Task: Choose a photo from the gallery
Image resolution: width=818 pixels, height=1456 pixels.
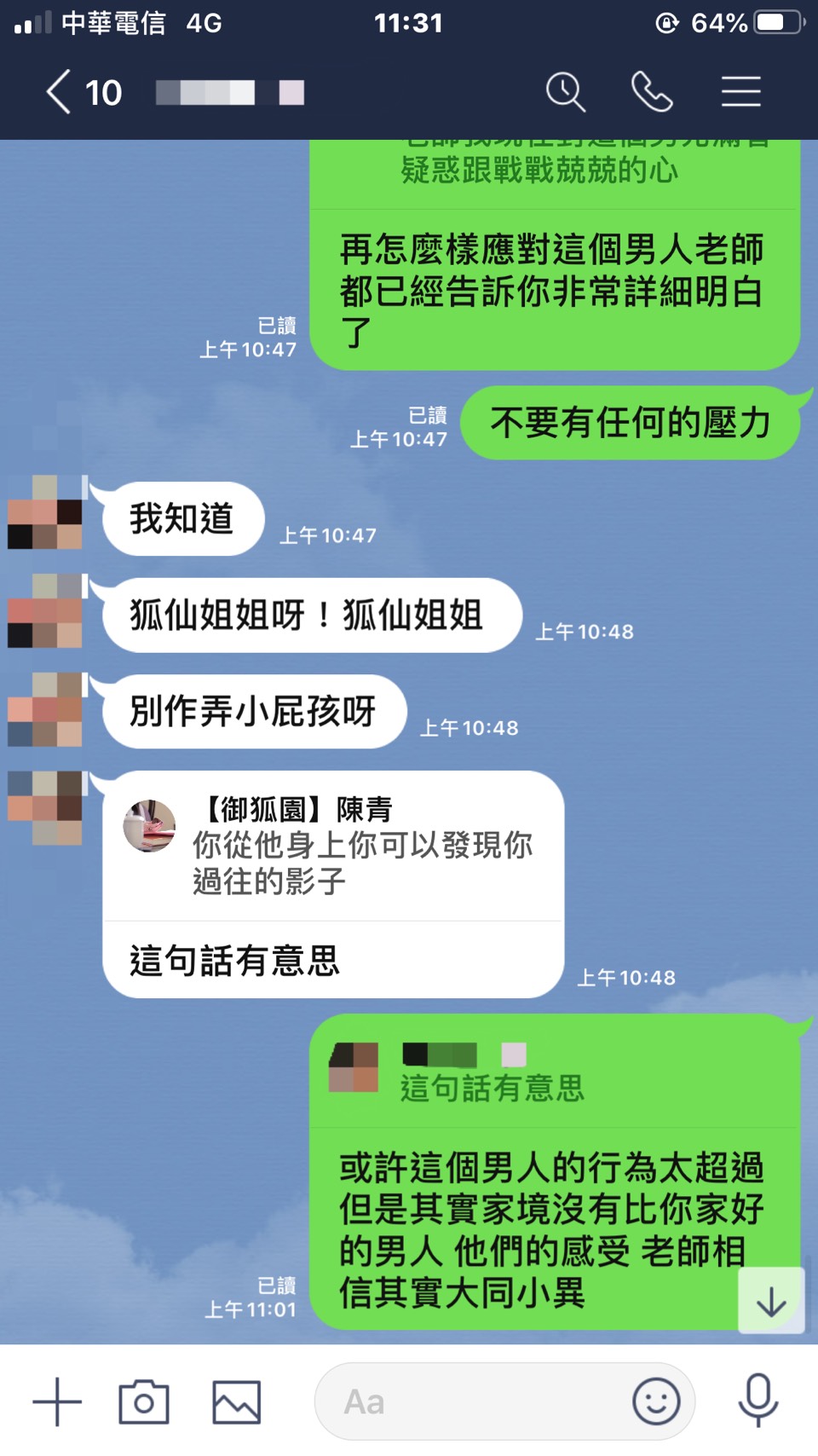Action: (236, 1401)
